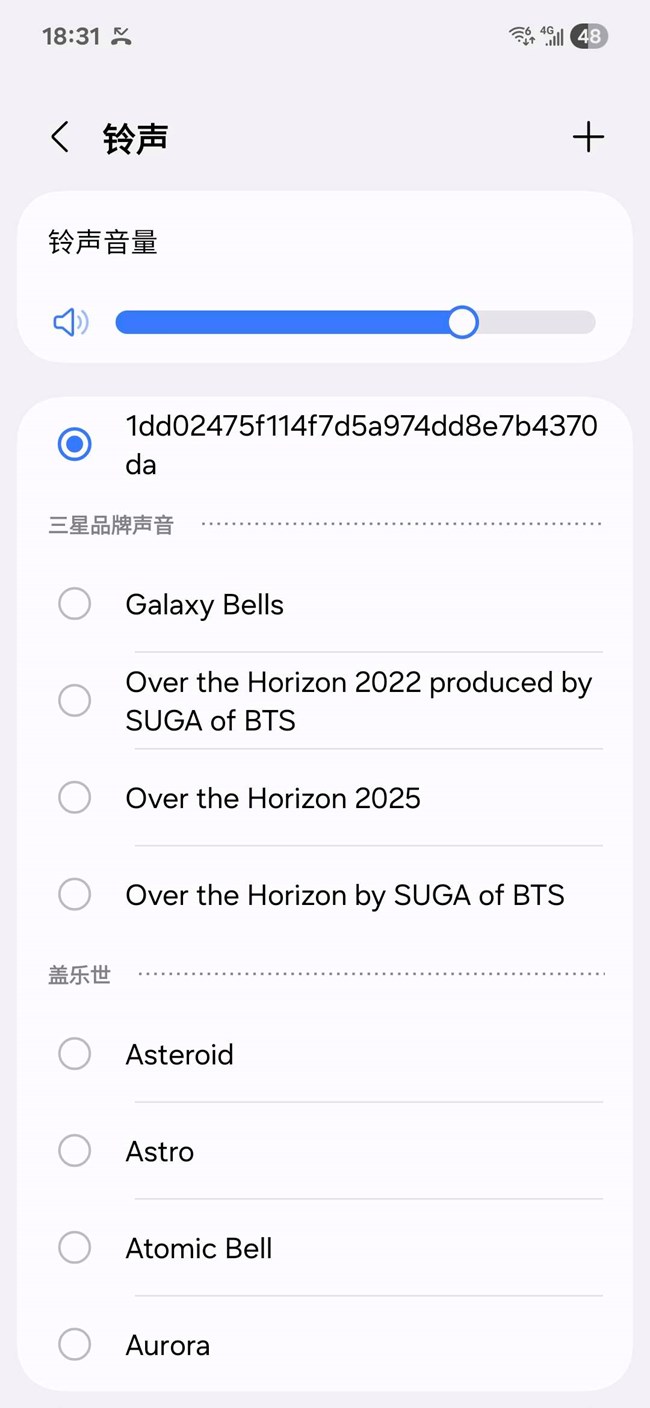
Task: Pick the Over the Horizon 2025 ringtone
Action: click(x=75, y=798)
